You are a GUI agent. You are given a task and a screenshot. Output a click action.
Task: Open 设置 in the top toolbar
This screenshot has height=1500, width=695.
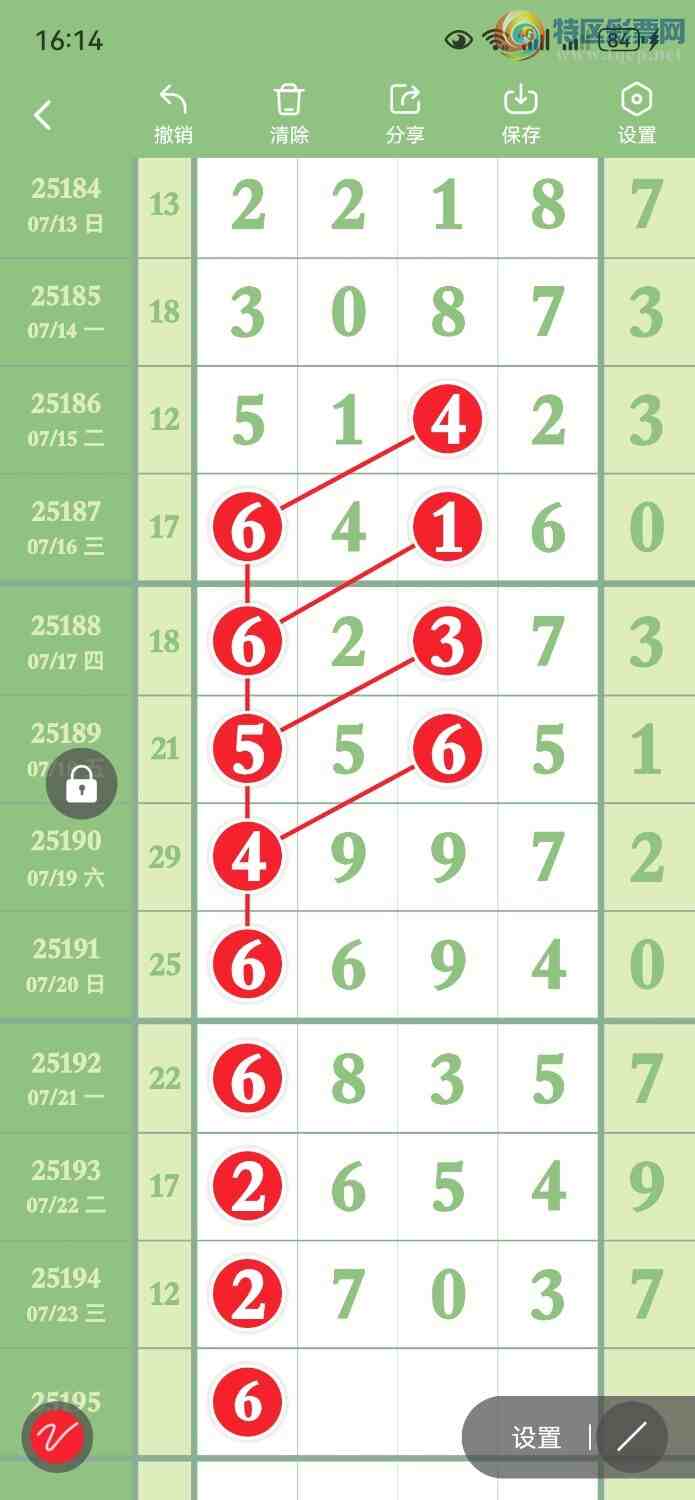coord(637,114)
